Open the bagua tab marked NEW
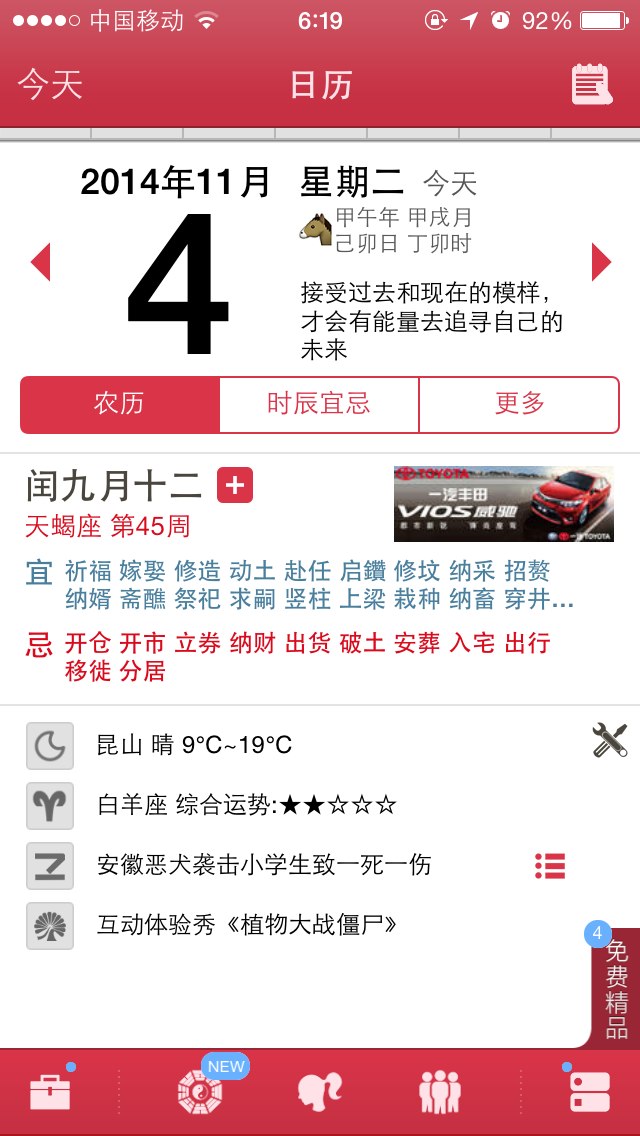Viewport: 640px width, 1136px height. [200, 1091]
